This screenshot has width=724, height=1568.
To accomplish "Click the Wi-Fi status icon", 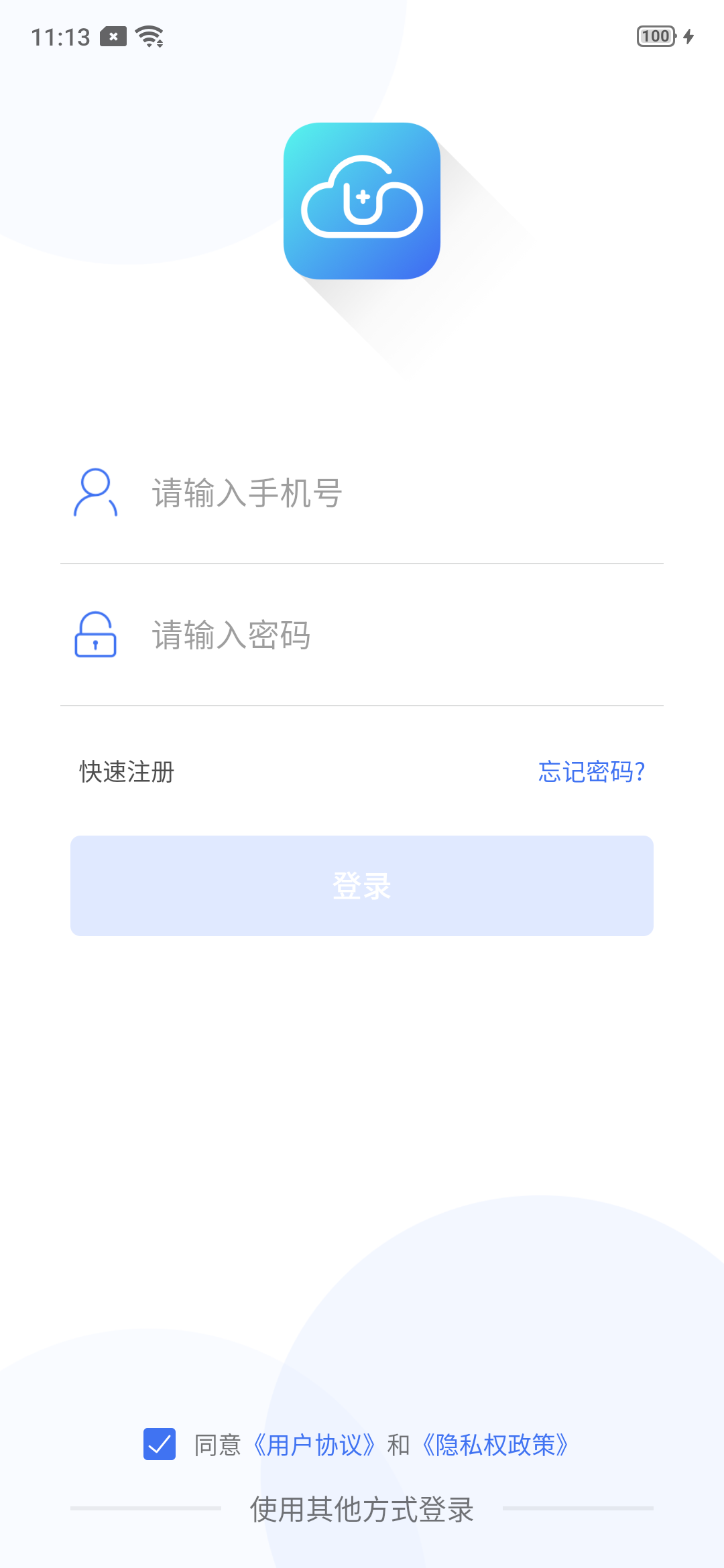I will pyautogui.click(x=149, y=37).
